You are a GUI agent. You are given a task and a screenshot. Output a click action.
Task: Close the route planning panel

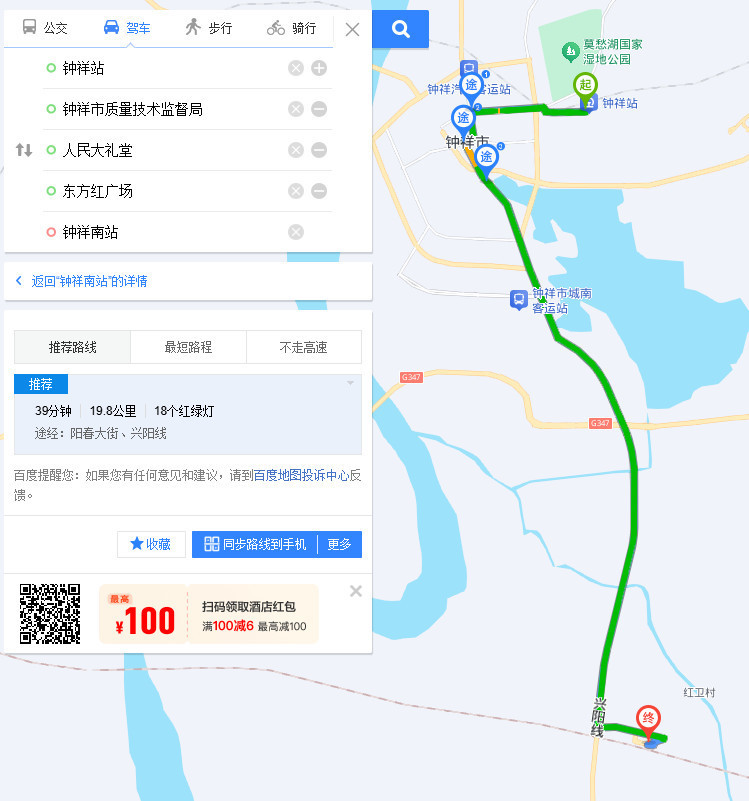tap(352, 29)
